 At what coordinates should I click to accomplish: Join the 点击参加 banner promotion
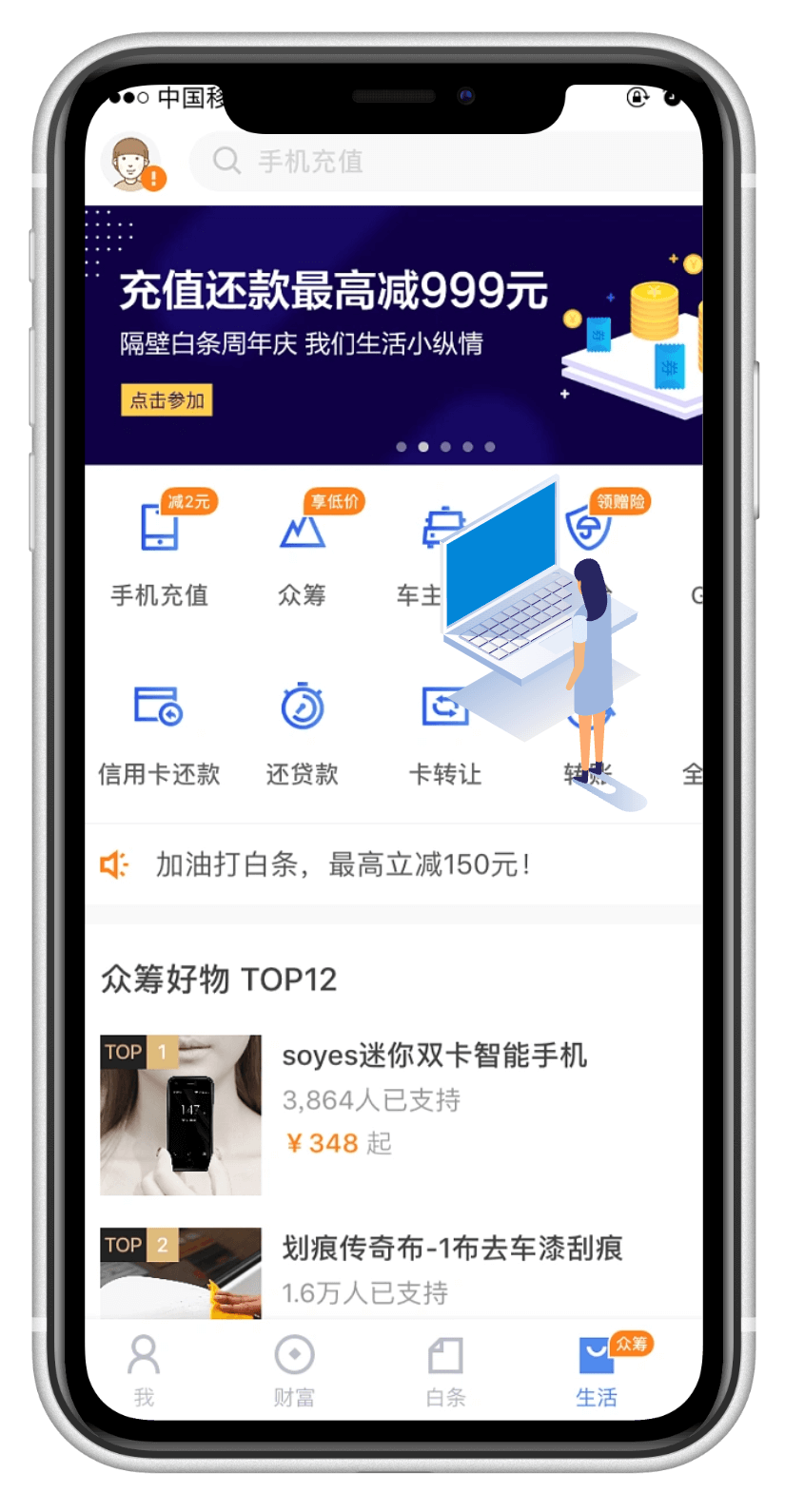click(x=167, y=400)
